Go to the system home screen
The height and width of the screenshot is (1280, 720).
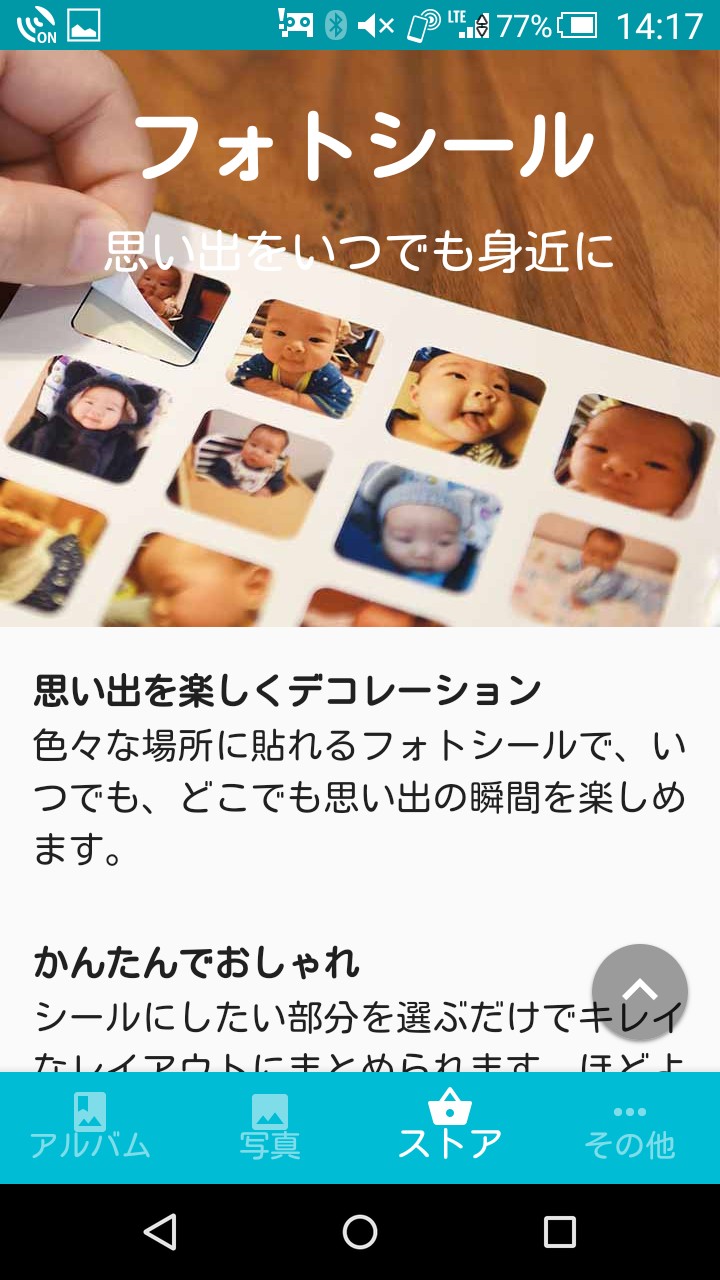coord(360,1232)
